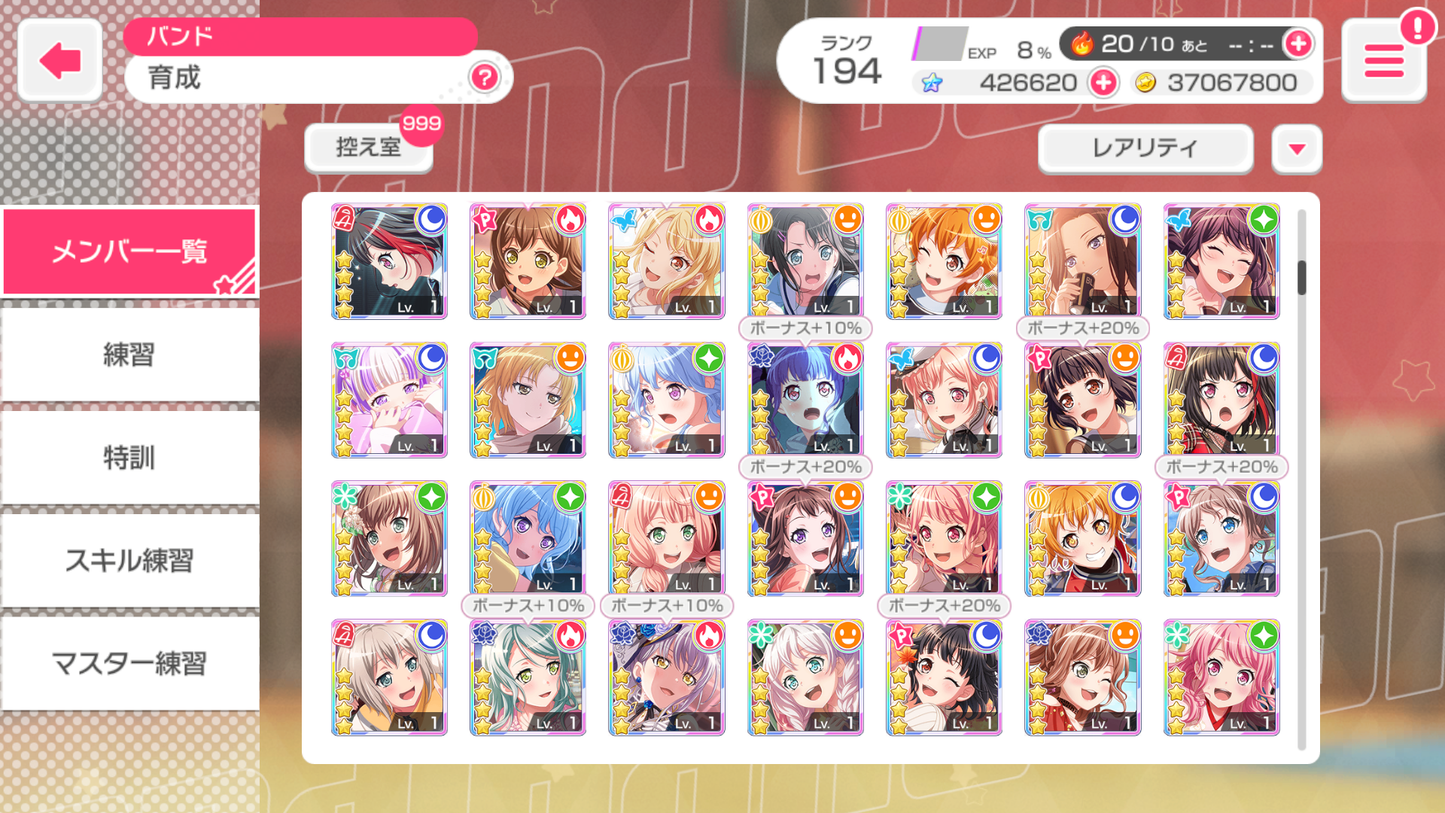Switch to the 特訓 tab
The width and height of the screenshot is (1445, 813).
(129, 457)
